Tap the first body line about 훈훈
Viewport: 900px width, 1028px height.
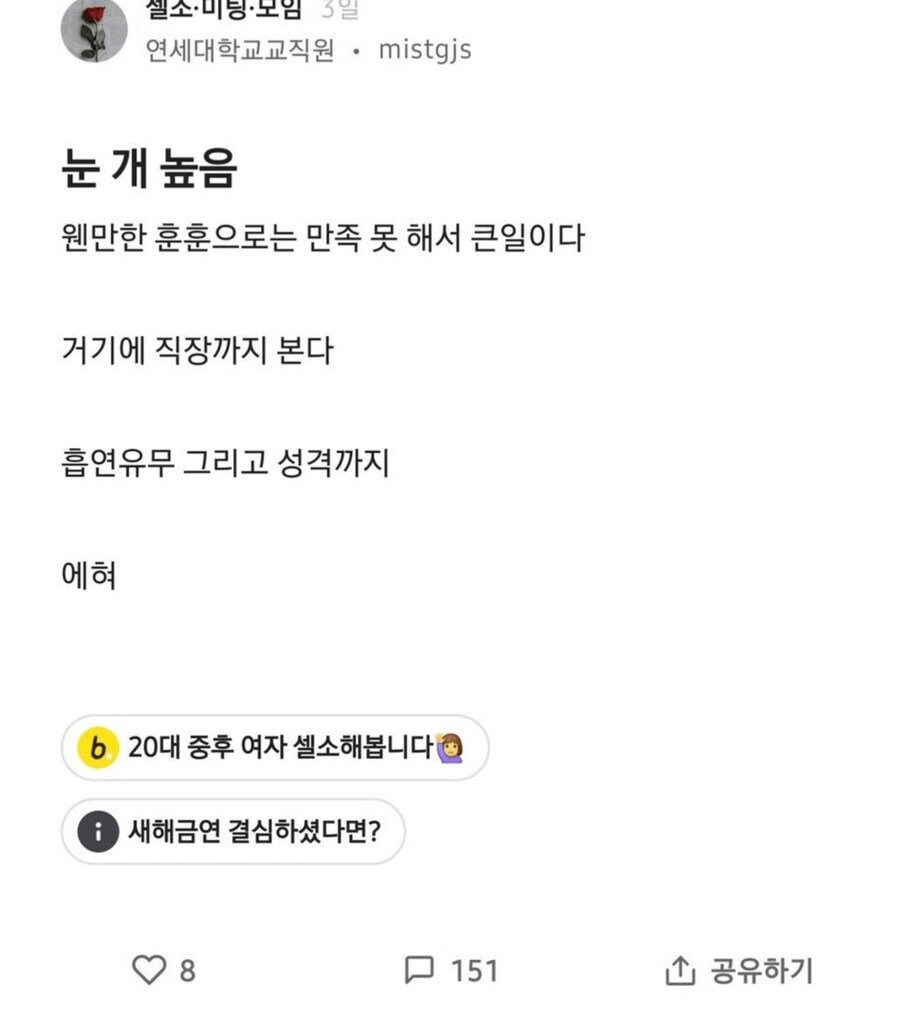point(322,236)
